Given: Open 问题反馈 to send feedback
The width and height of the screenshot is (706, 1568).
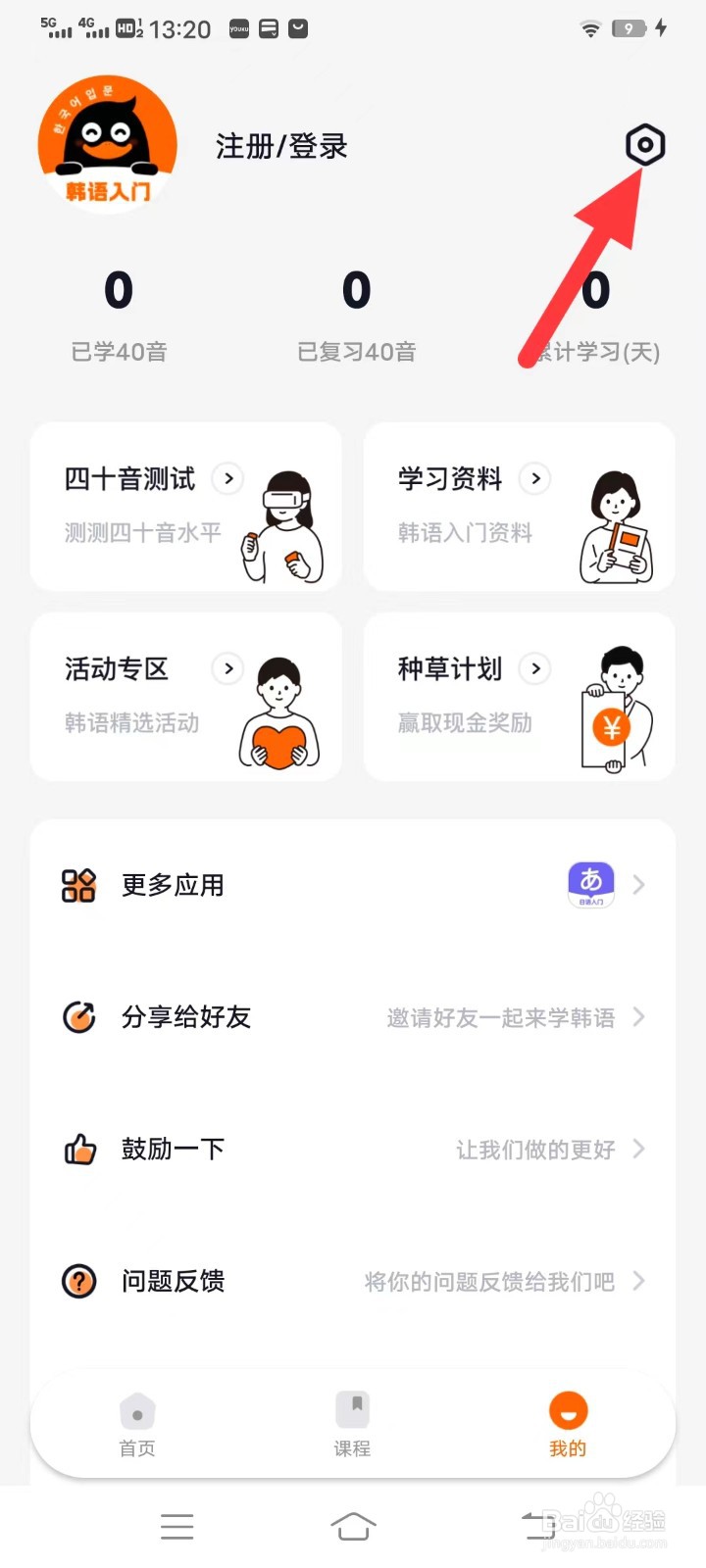Looking at the screenshot, I should [353, 1281].
